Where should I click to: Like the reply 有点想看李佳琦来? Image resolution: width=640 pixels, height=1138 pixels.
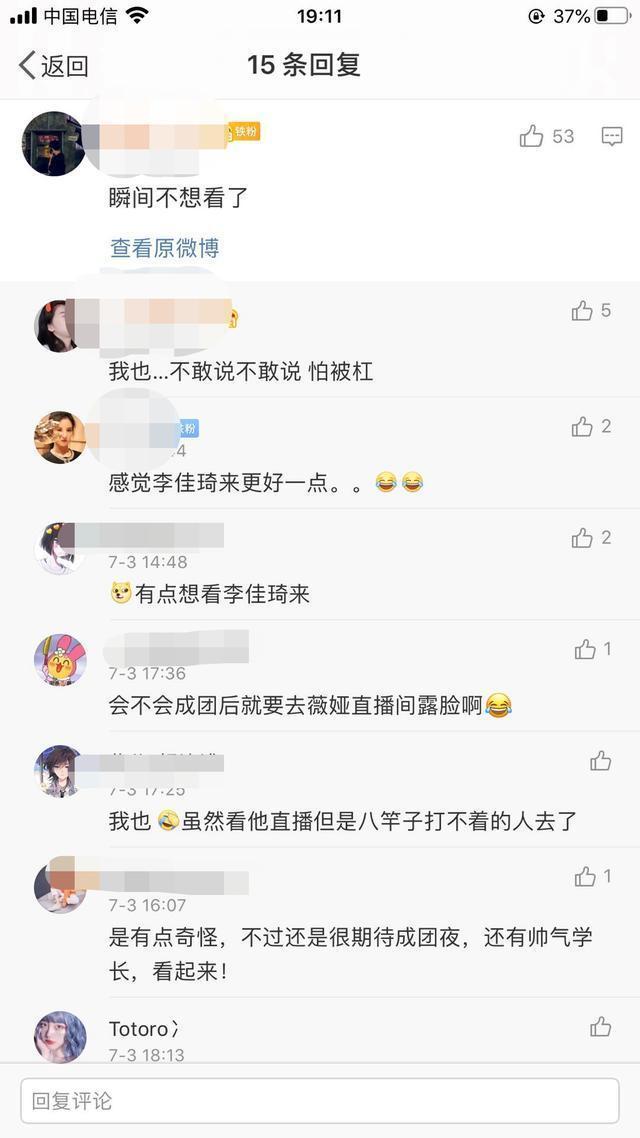[582, 538]
